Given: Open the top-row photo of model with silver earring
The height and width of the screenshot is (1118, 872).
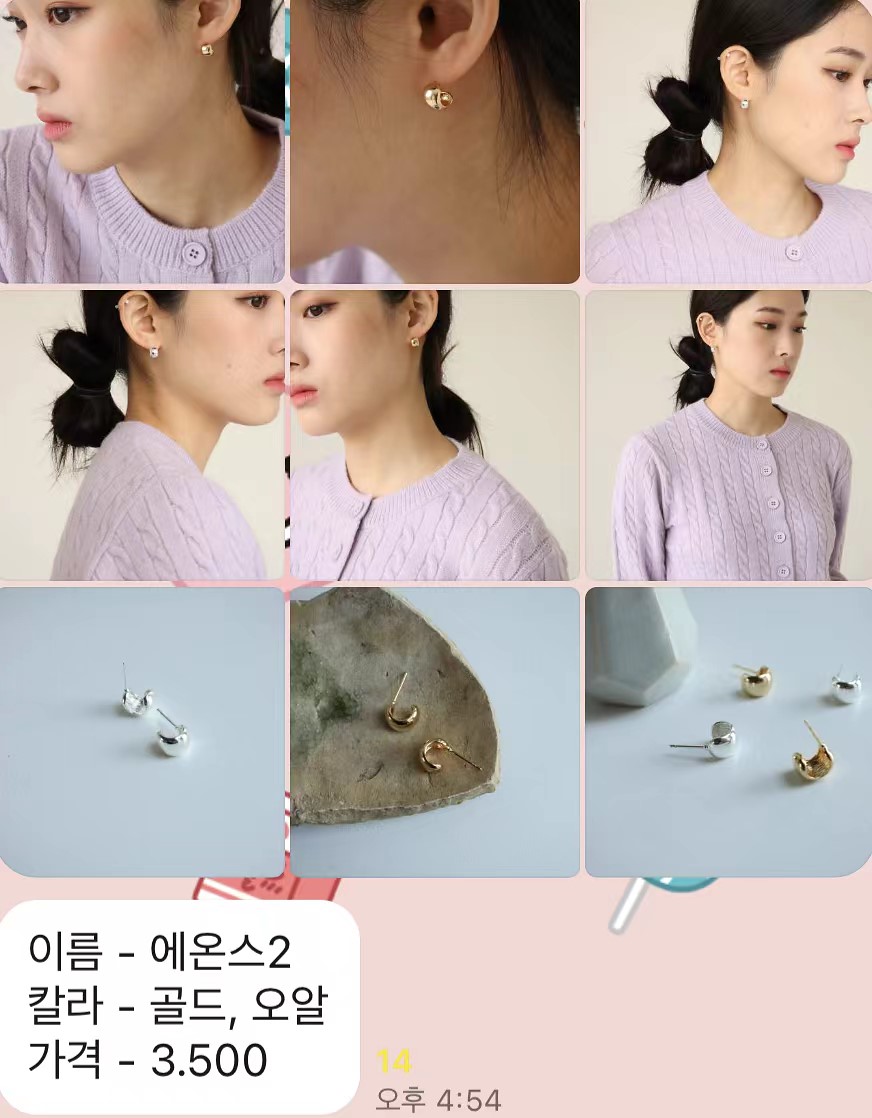Looking at the screenshot, I should click(x=728, y=140).
